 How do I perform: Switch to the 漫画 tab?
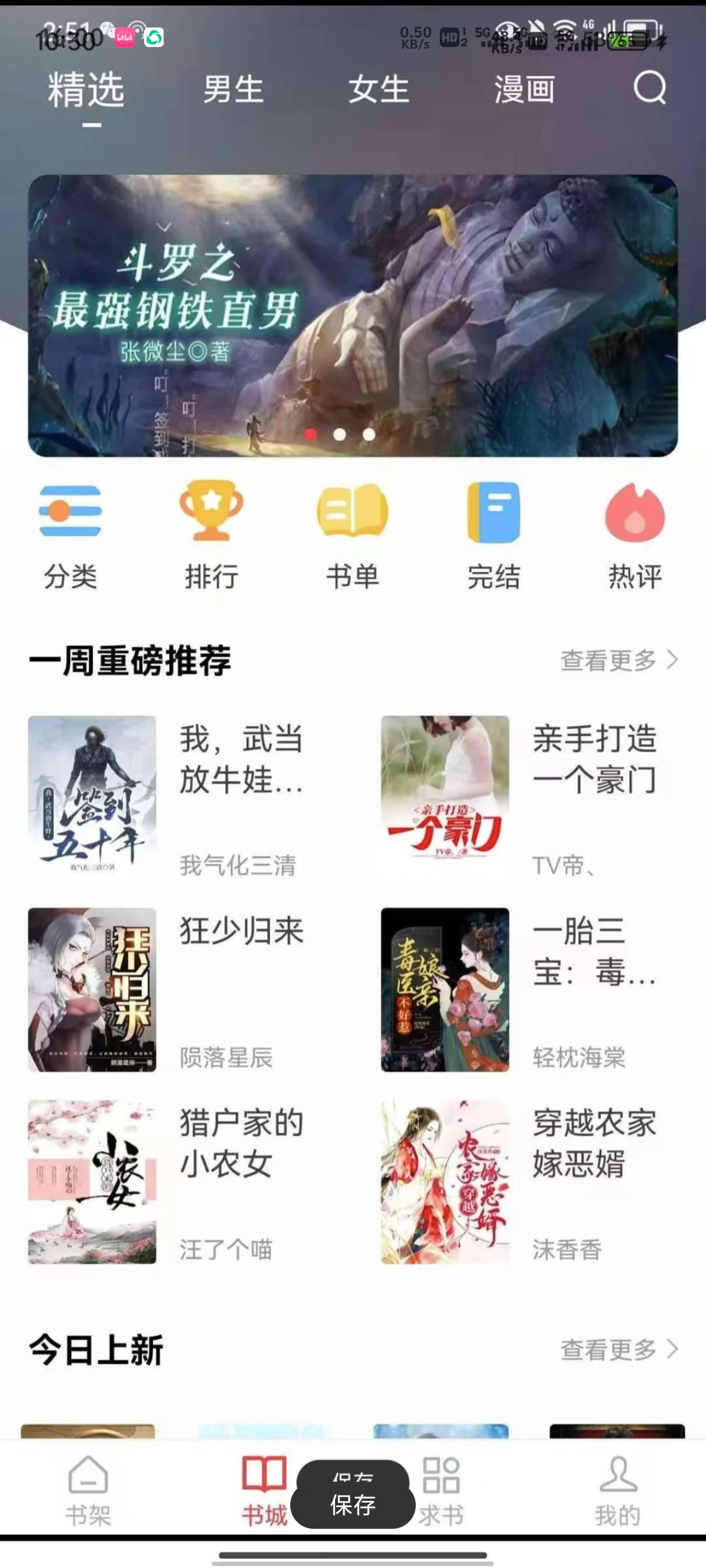pyautogui.click(x=524, y=90)
